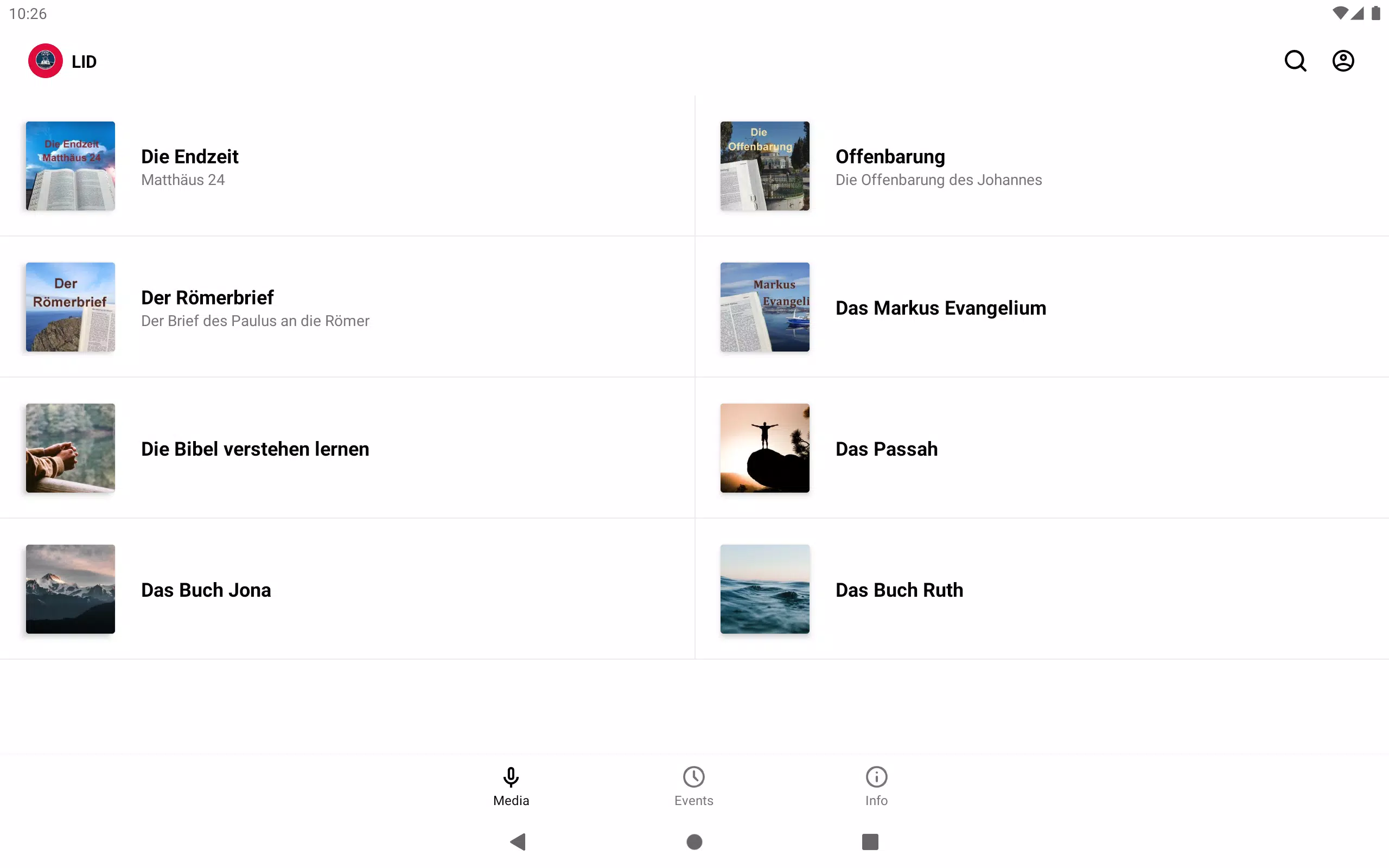The width and height of the screenshot is (1389, 868).
Task: Go to the home screen
Action: click(694, 841)
